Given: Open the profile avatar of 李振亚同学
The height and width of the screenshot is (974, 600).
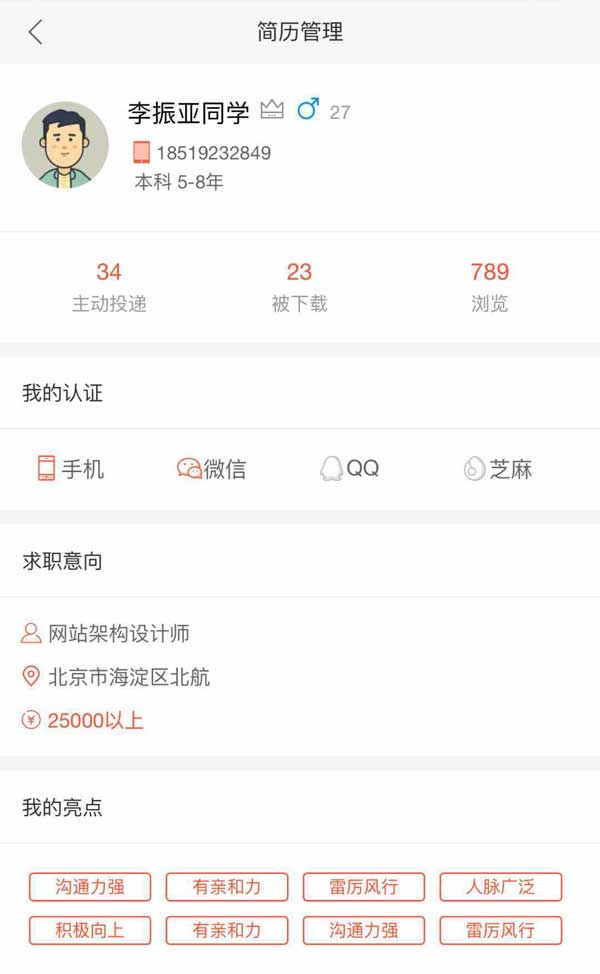Looking at the screenshot, I should [x=65, y=144].
